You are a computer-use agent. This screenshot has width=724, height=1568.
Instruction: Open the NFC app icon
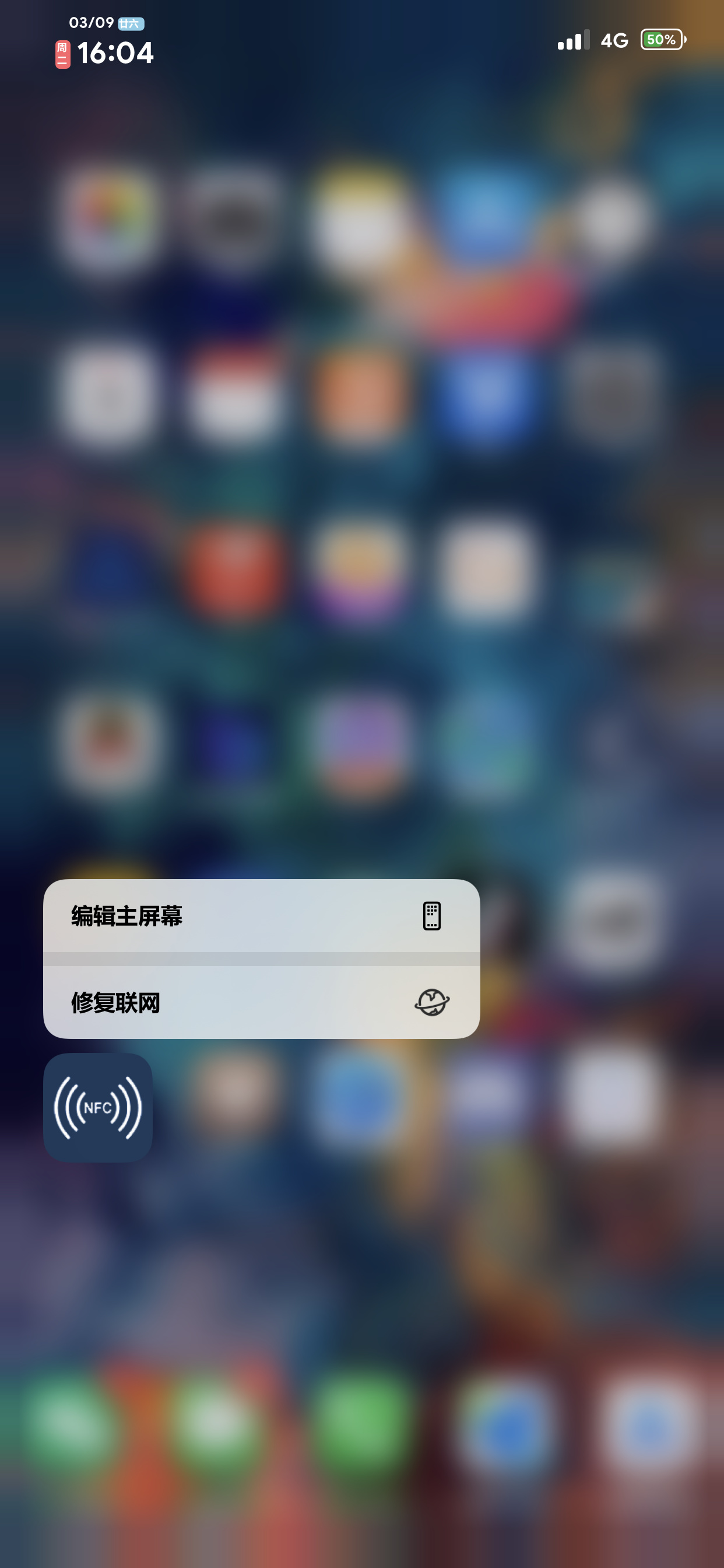98,1107
